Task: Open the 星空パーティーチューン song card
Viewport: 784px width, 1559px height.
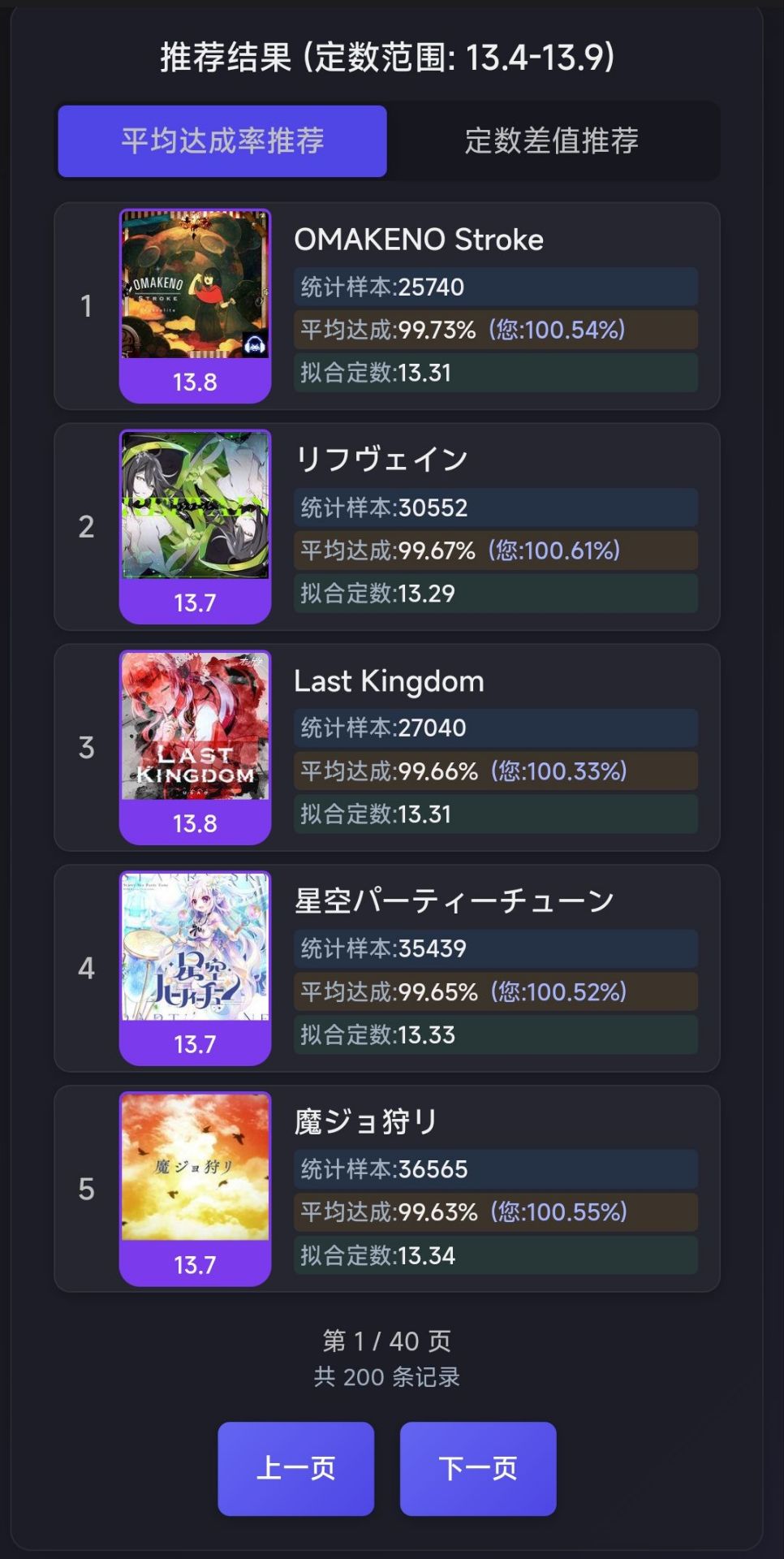Action: (386, 969)
